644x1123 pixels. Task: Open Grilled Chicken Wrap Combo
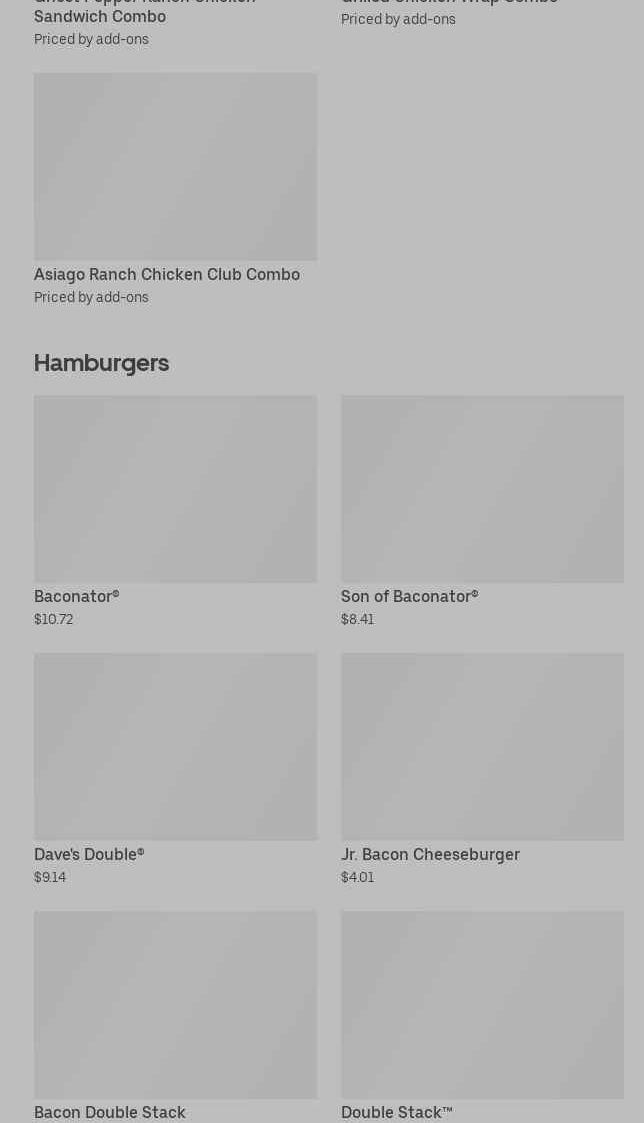coord(448,5)
